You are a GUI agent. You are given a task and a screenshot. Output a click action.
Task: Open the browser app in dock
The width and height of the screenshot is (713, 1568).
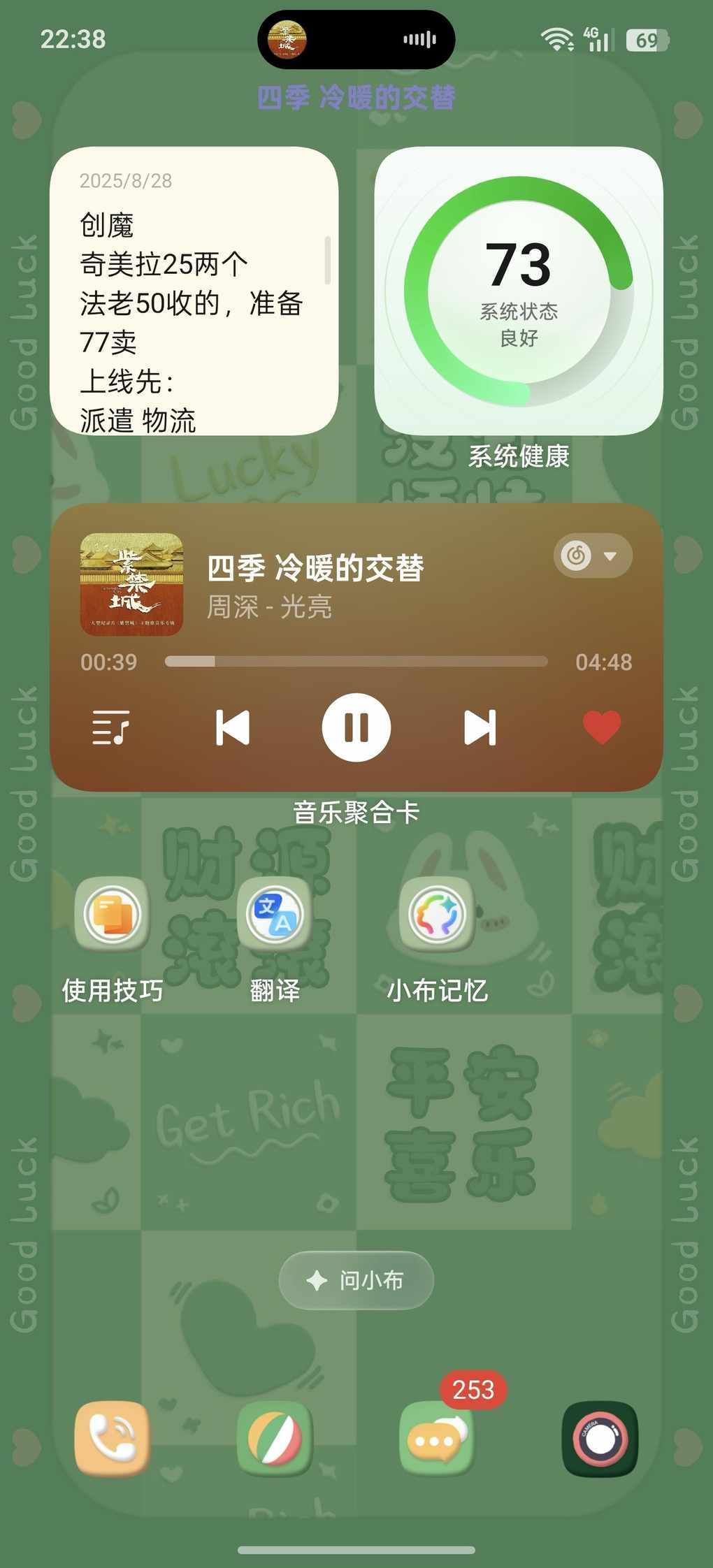click(275, 1439)
